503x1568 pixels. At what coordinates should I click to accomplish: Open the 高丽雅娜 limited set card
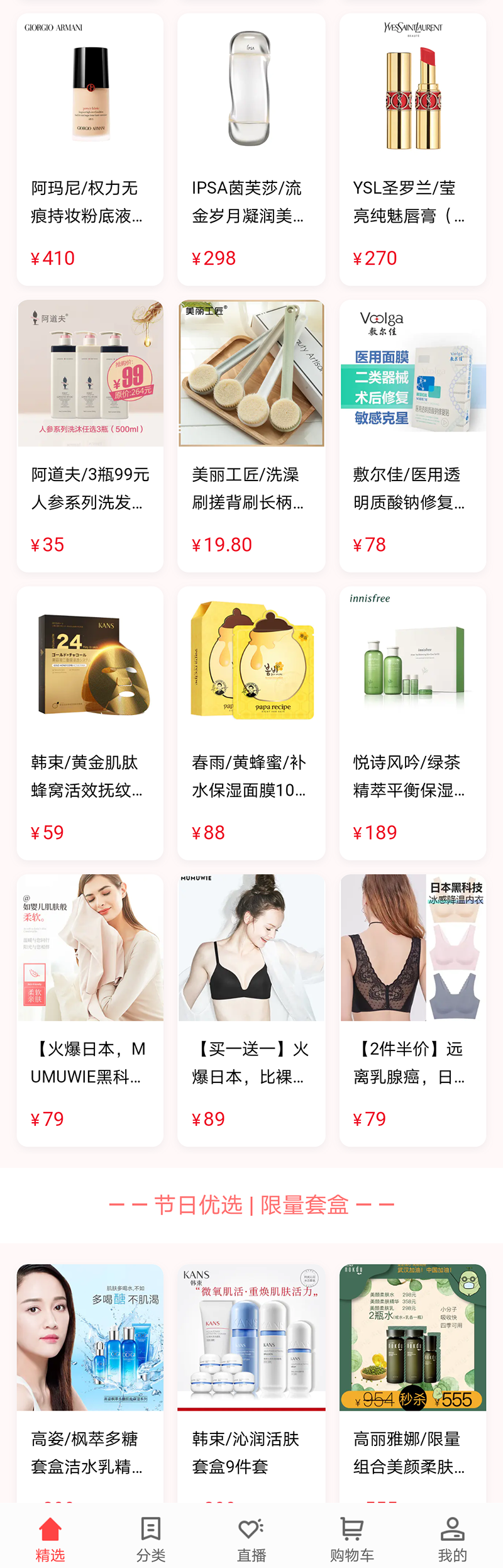tap(412, 1377)
